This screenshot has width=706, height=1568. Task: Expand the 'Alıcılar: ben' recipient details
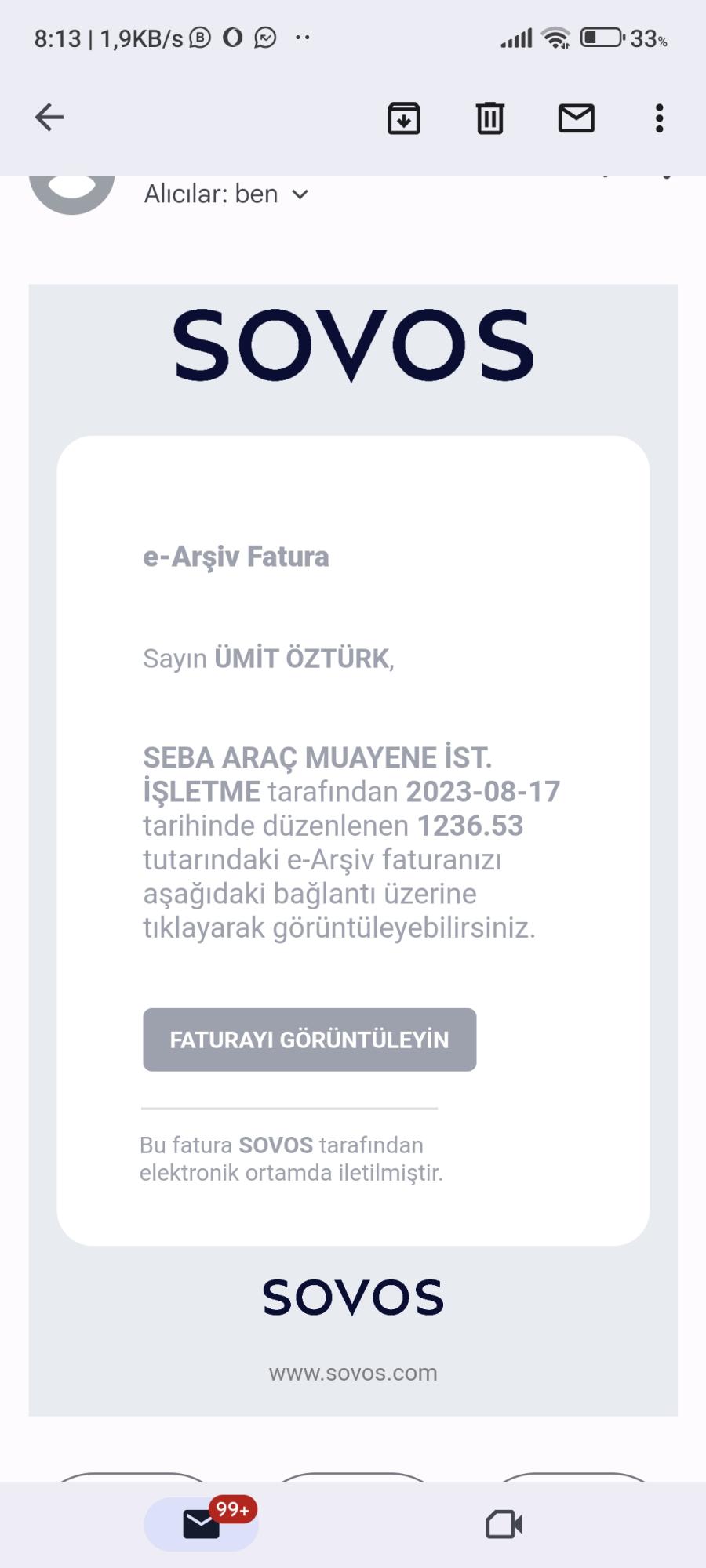tap(226, 194)
